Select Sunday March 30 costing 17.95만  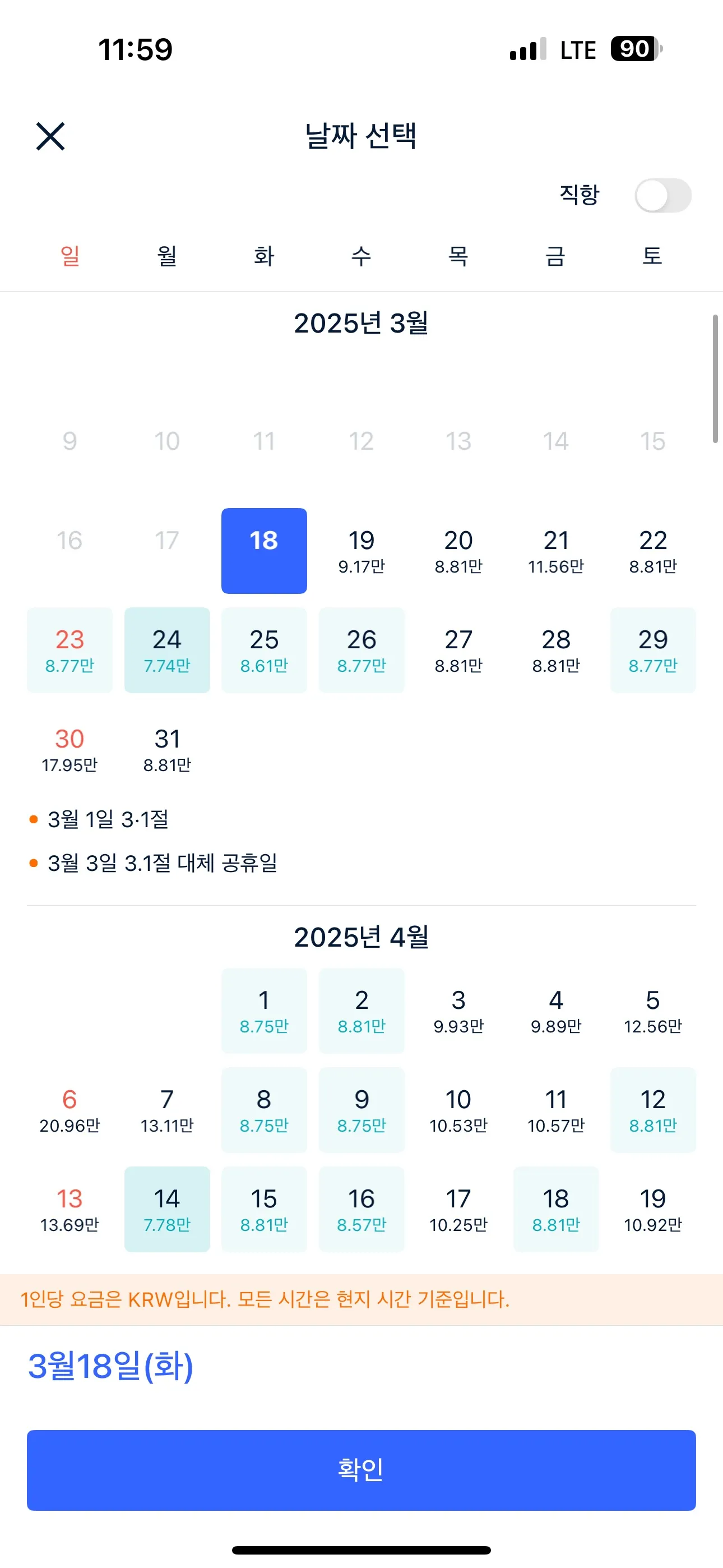click(x=69, y=749)
